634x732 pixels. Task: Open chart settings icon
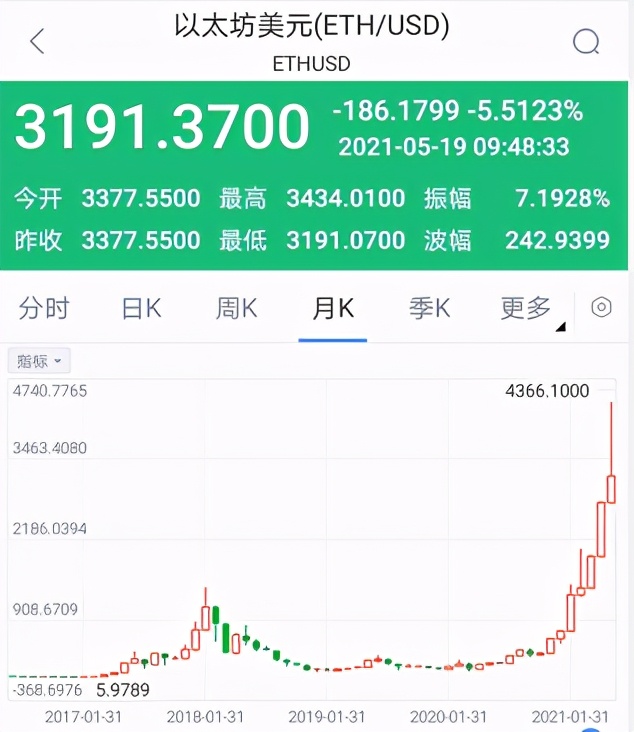point(601,308)
